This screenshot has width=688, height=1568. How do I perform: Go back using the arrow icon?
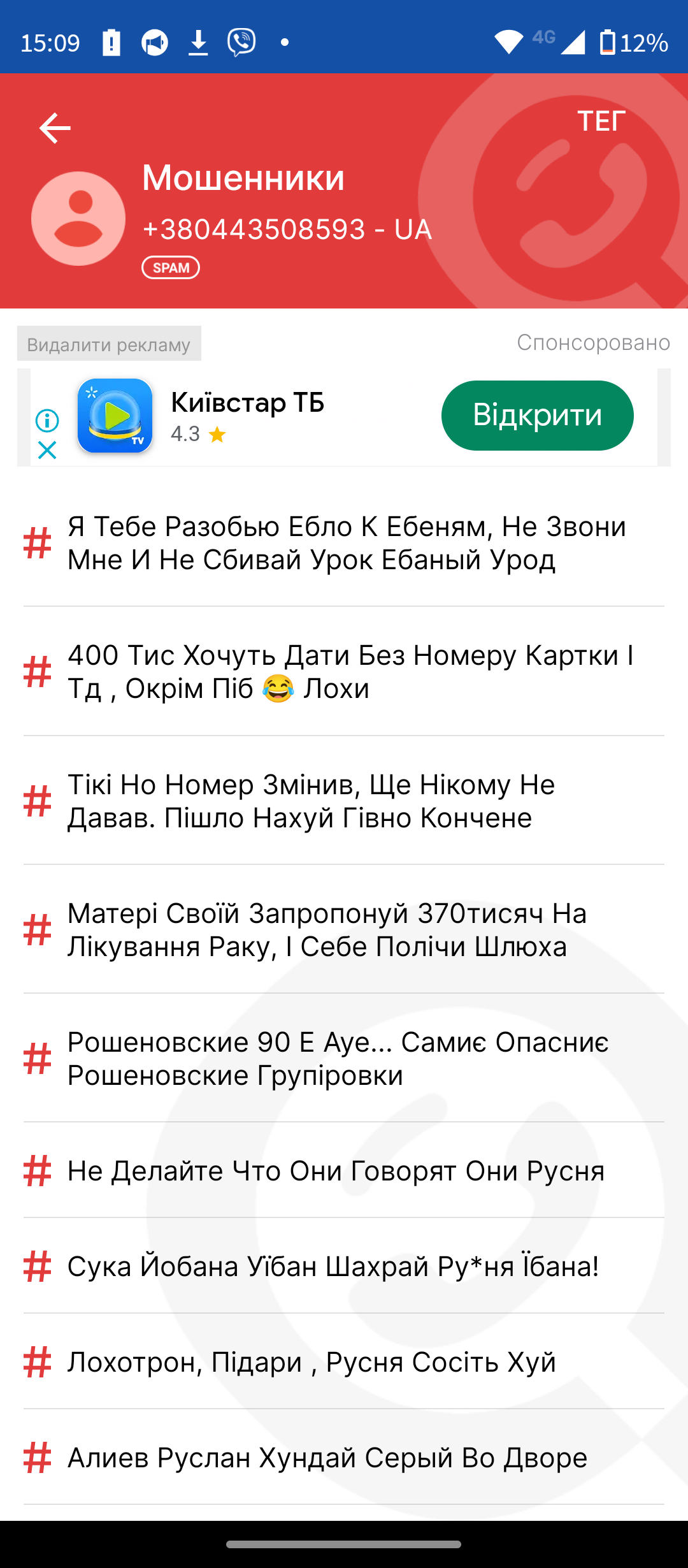click(x=55, y=128)
